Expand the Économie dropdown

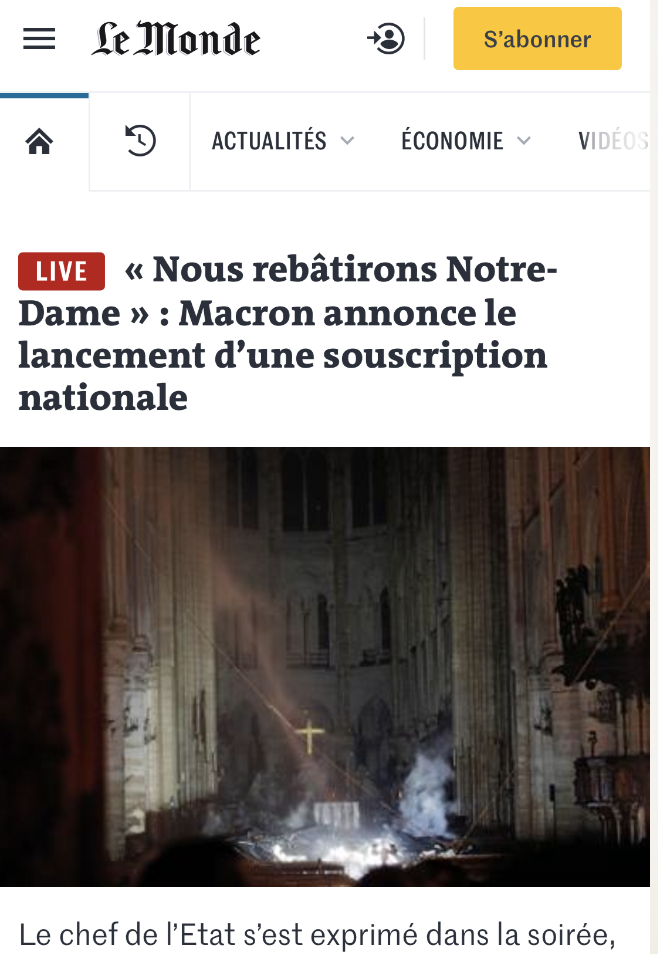coord(465,141)
